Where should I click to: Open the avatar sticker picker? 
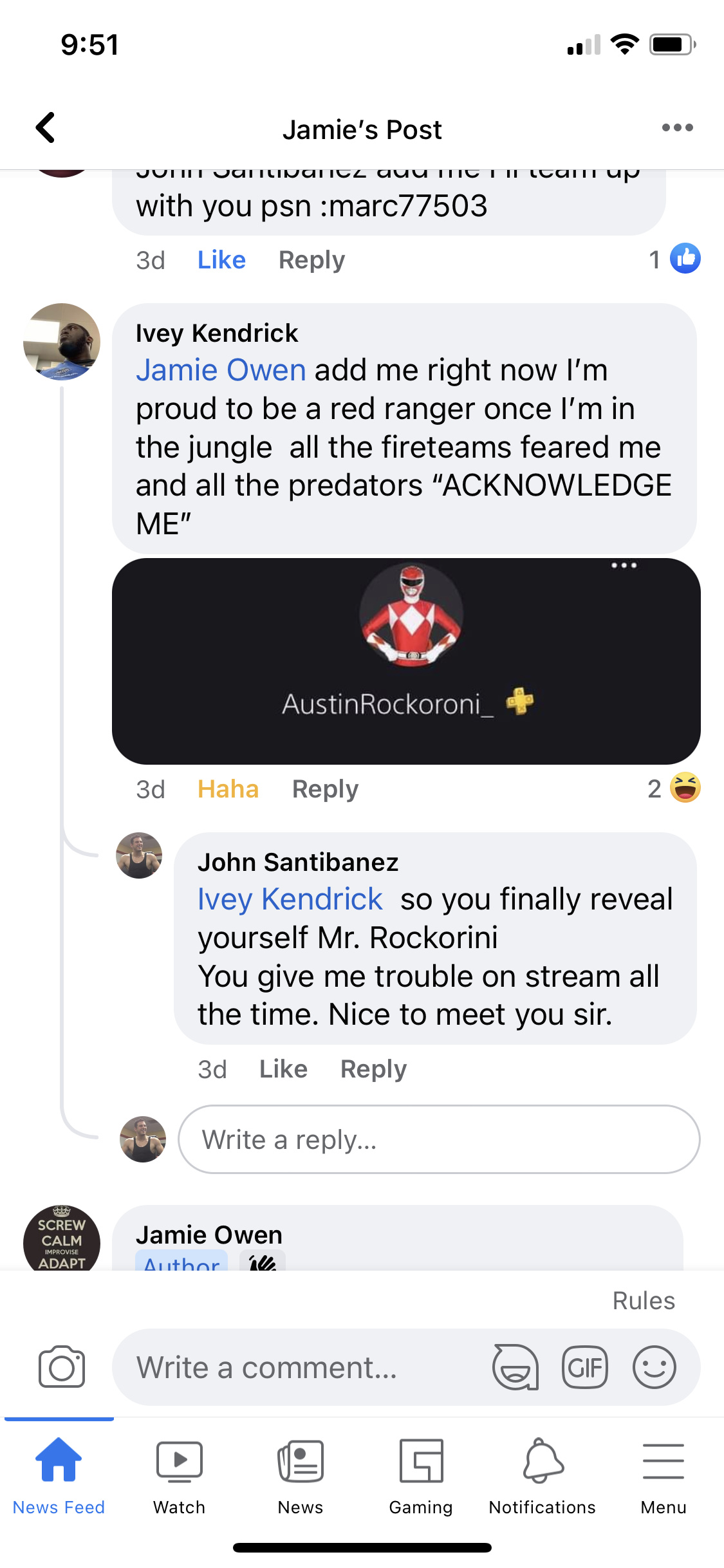point(515,1367)
